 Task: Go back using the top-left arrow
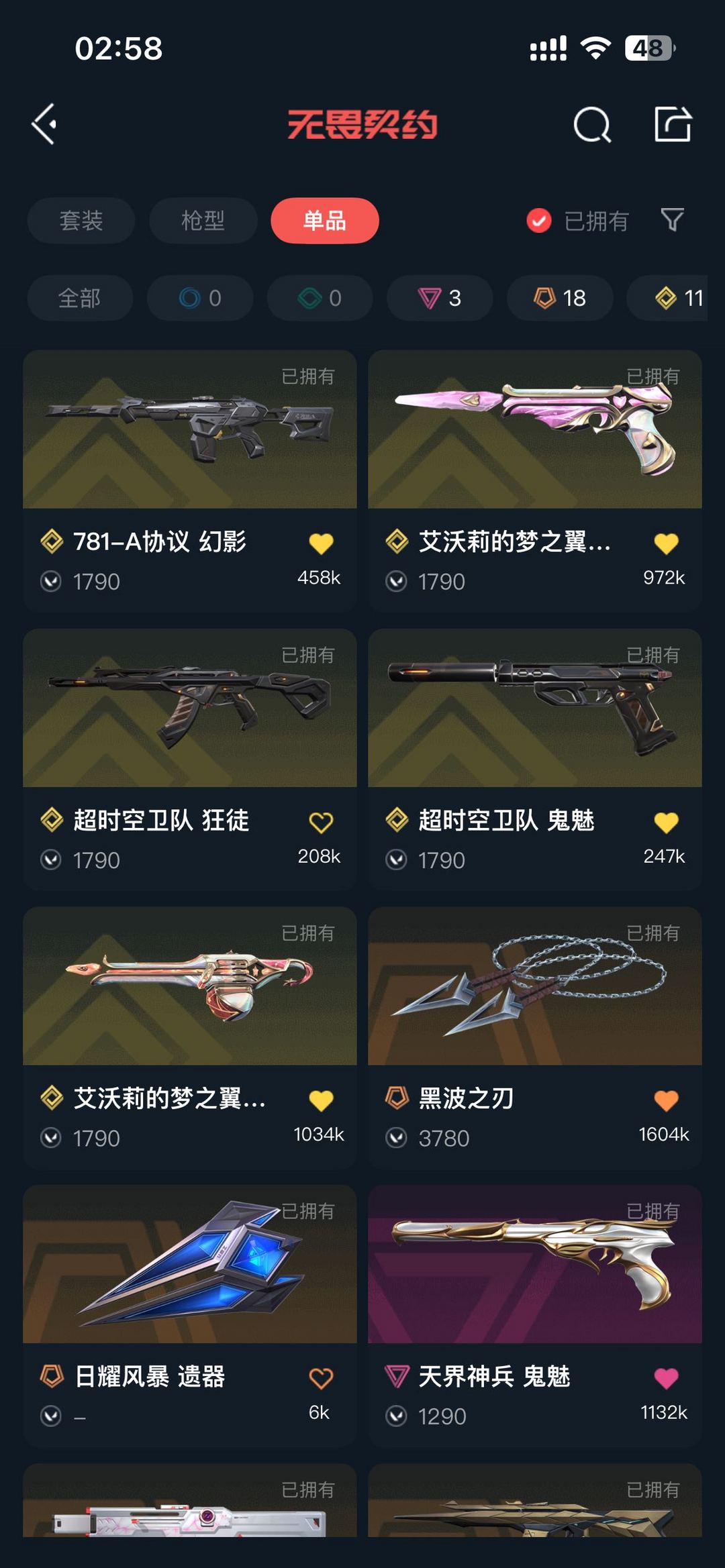pos(44,124)
